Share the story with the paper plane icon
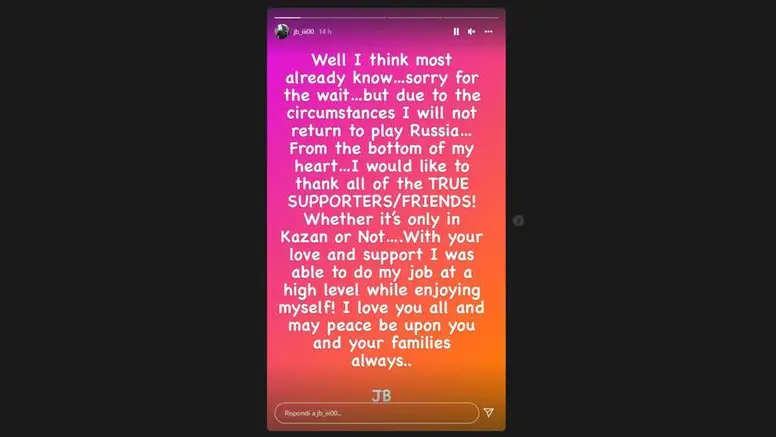 [x=489, y=412]
